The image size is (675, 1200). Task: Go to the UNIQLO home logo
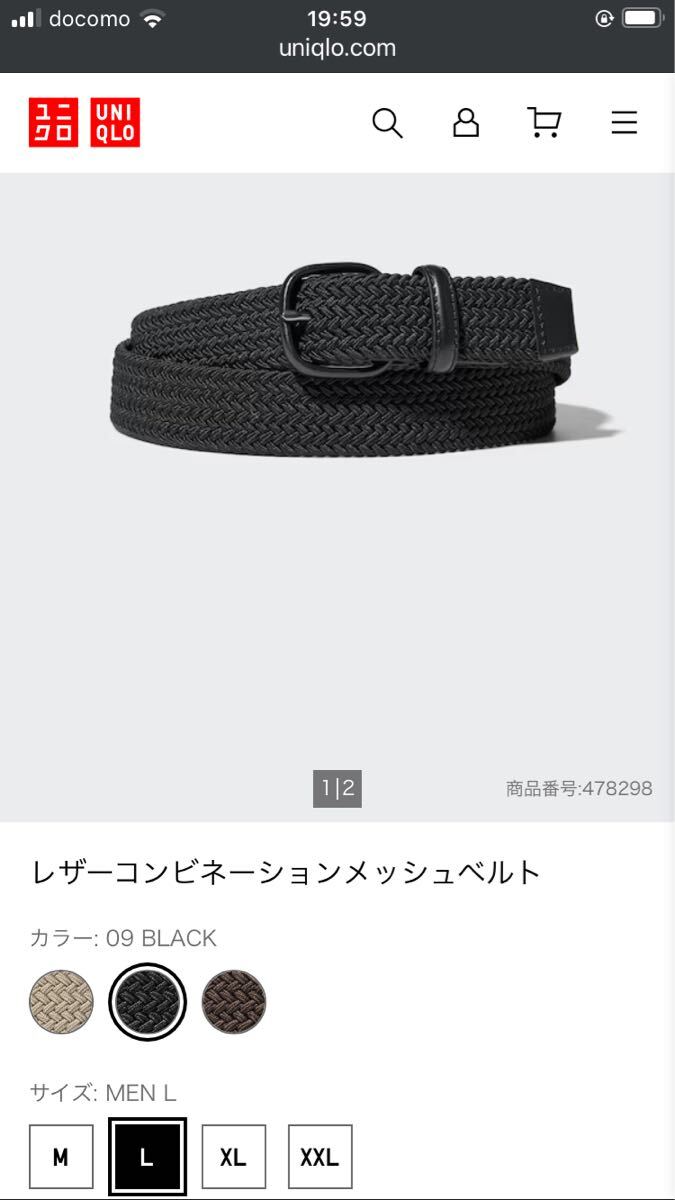click(x=84, y=123)
